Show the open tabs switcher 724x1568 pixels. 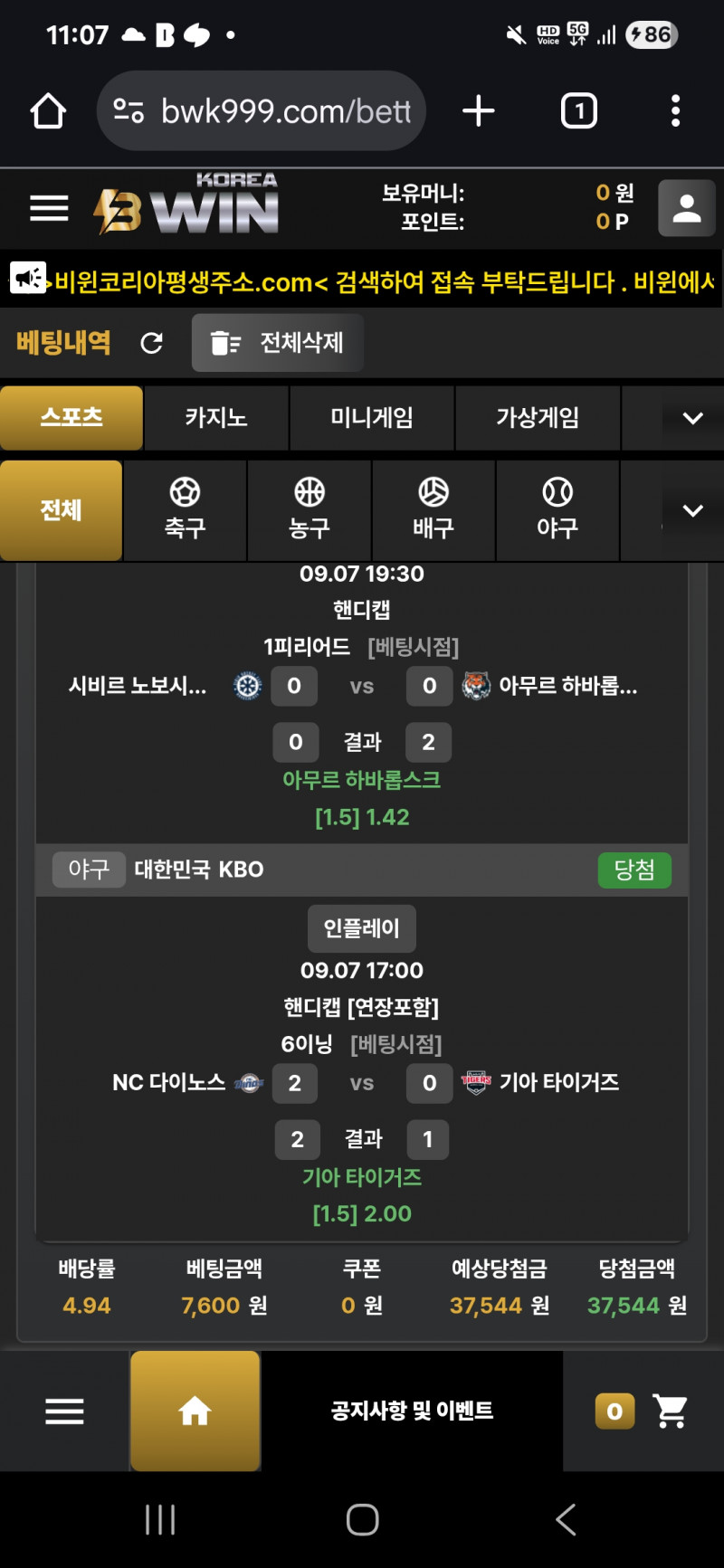579,111
